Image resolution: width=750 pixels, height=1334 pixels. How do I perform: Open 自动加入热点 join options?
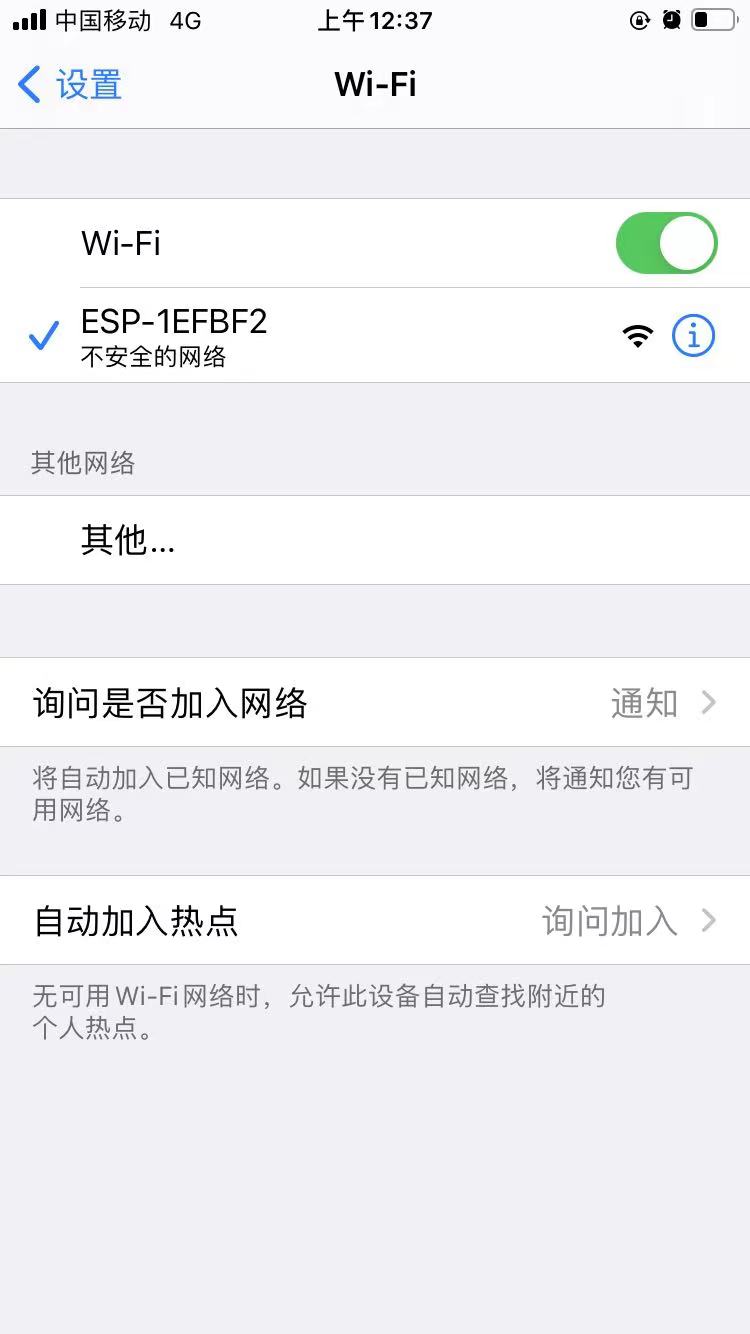tap(375, 921)
